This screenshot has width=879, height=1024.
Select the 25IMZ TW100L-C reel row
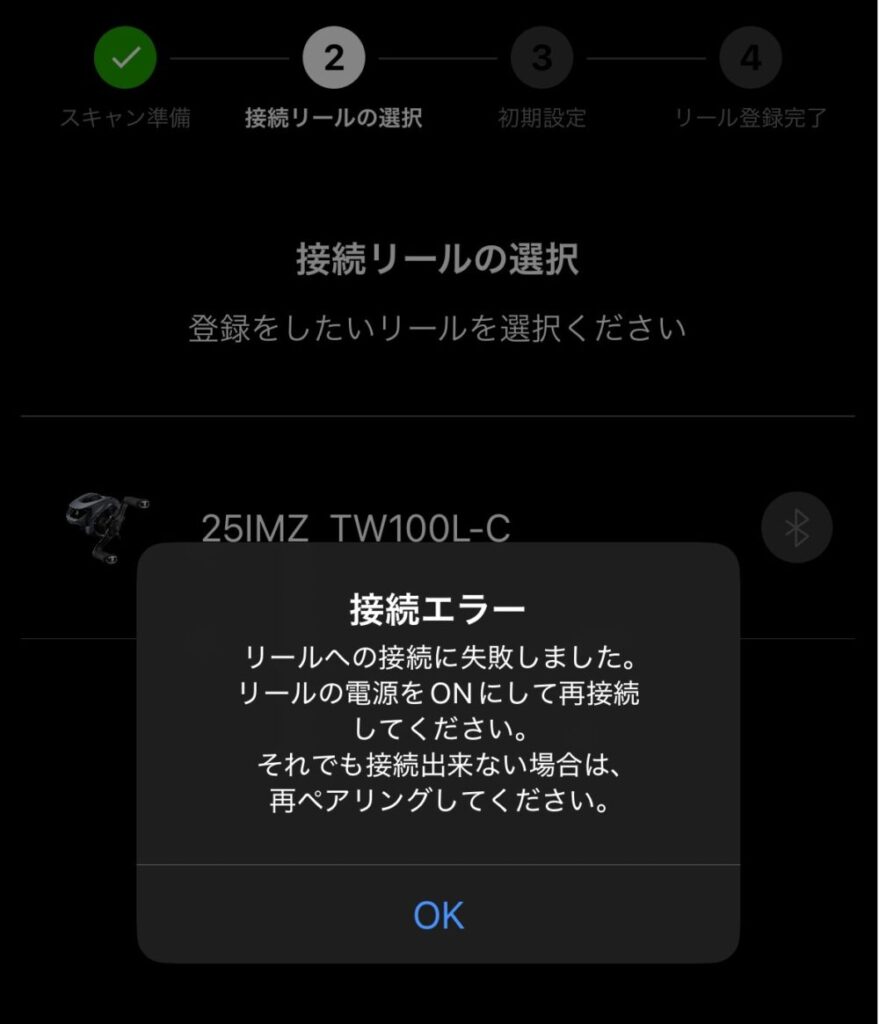click(x=355, y=527)
